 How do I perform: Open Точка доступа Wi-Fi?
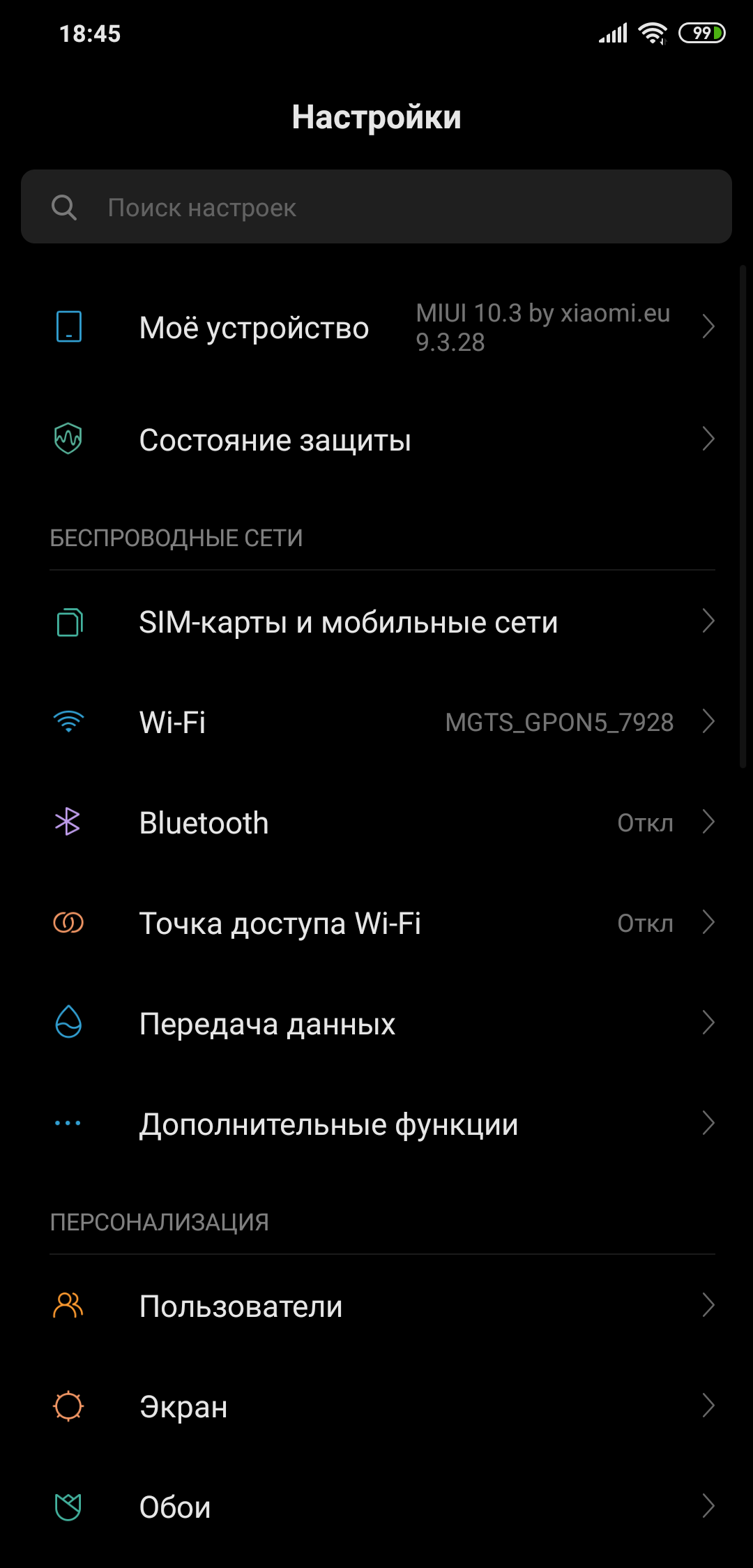tap(376, 923)
